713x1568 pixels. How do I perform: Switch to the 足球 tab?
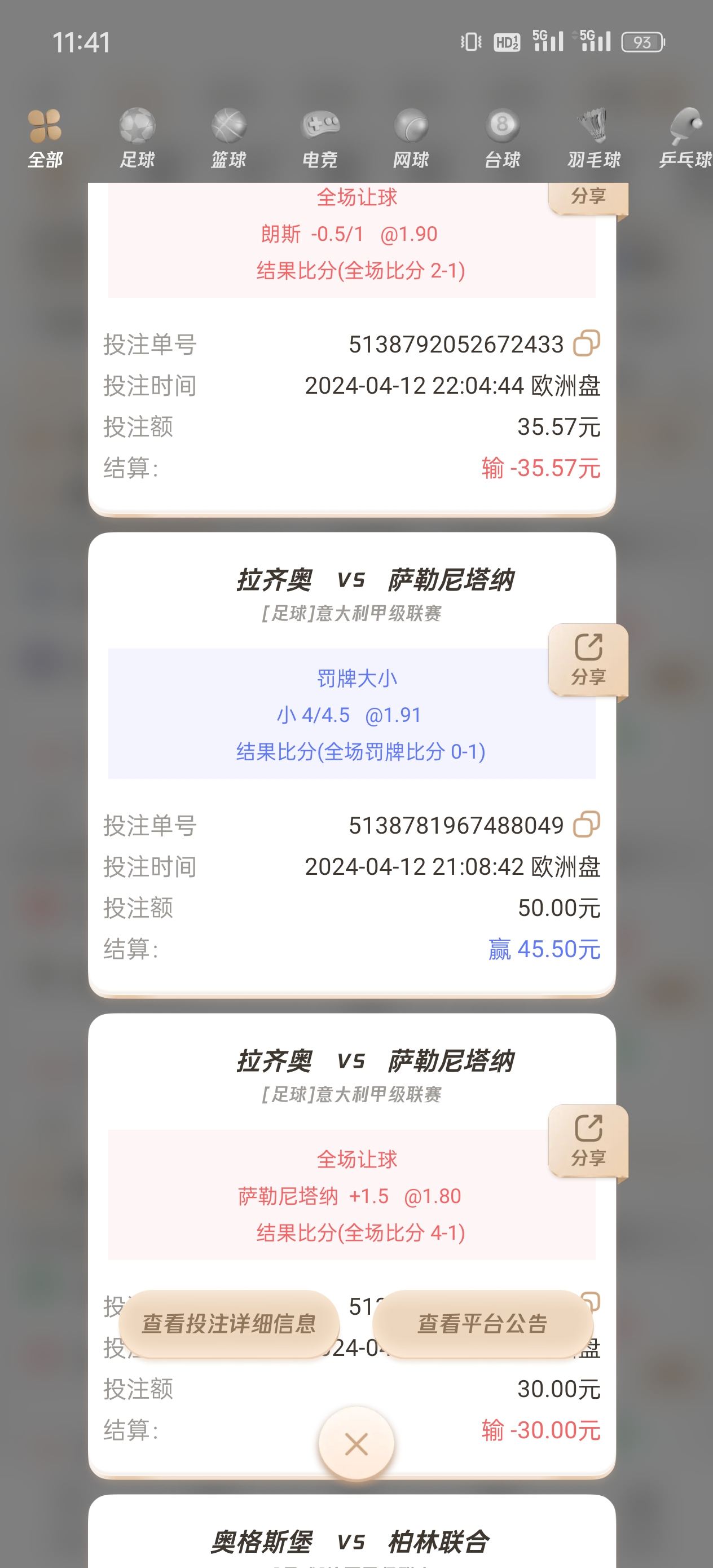[137, 139]
